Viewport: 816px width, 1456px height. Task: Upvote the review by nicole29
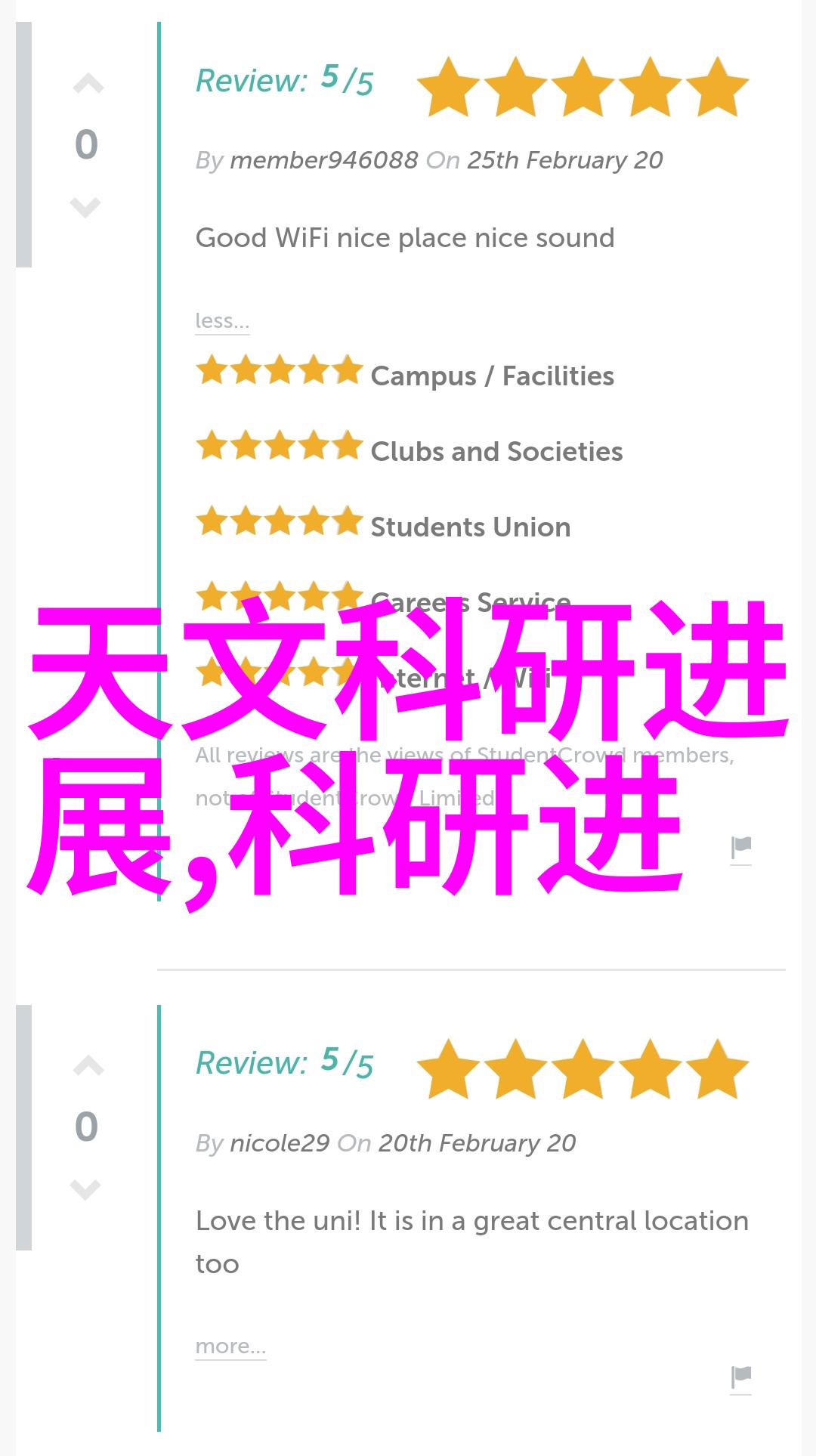[88, 1066]
